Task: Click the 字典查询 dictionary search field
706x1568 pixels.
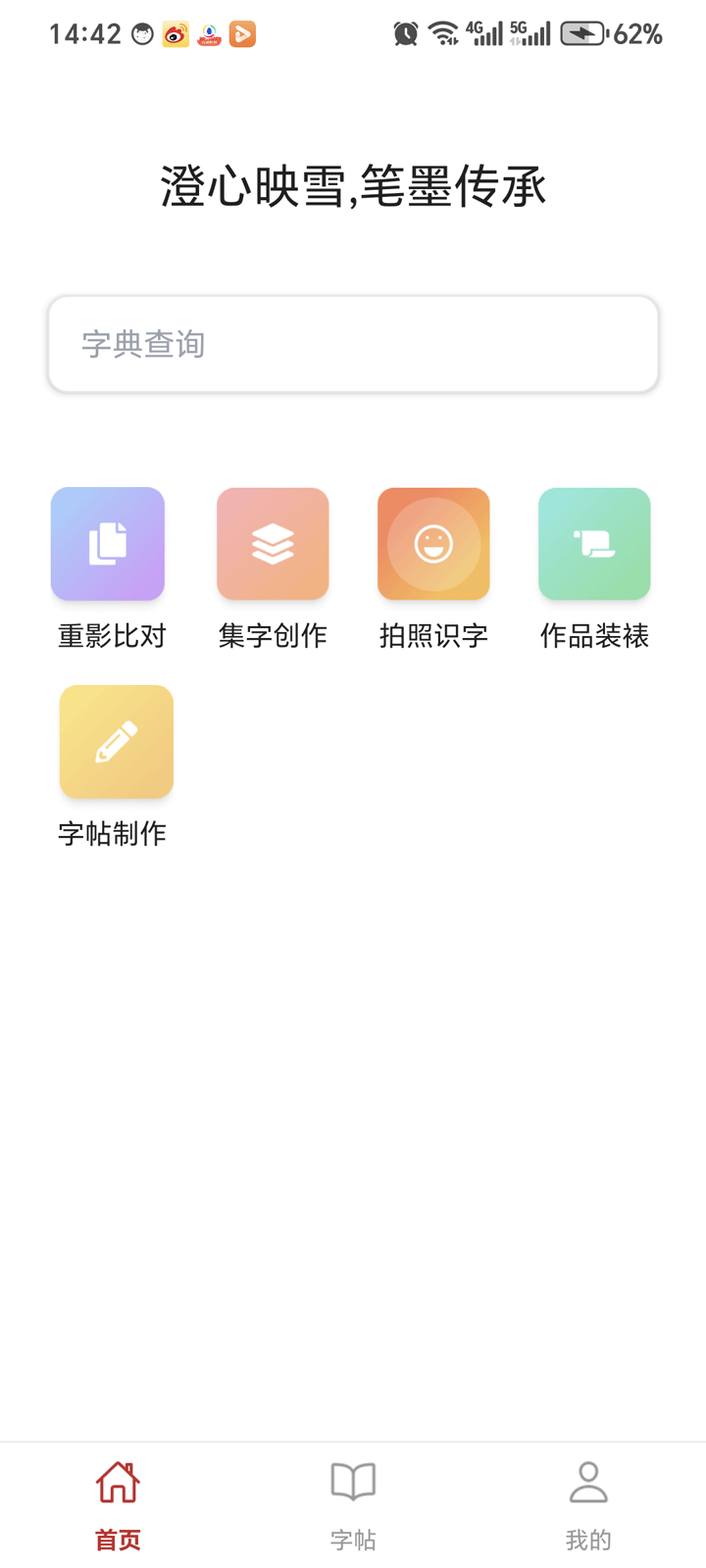Action: pyautogui.click(x=353, y=344)
